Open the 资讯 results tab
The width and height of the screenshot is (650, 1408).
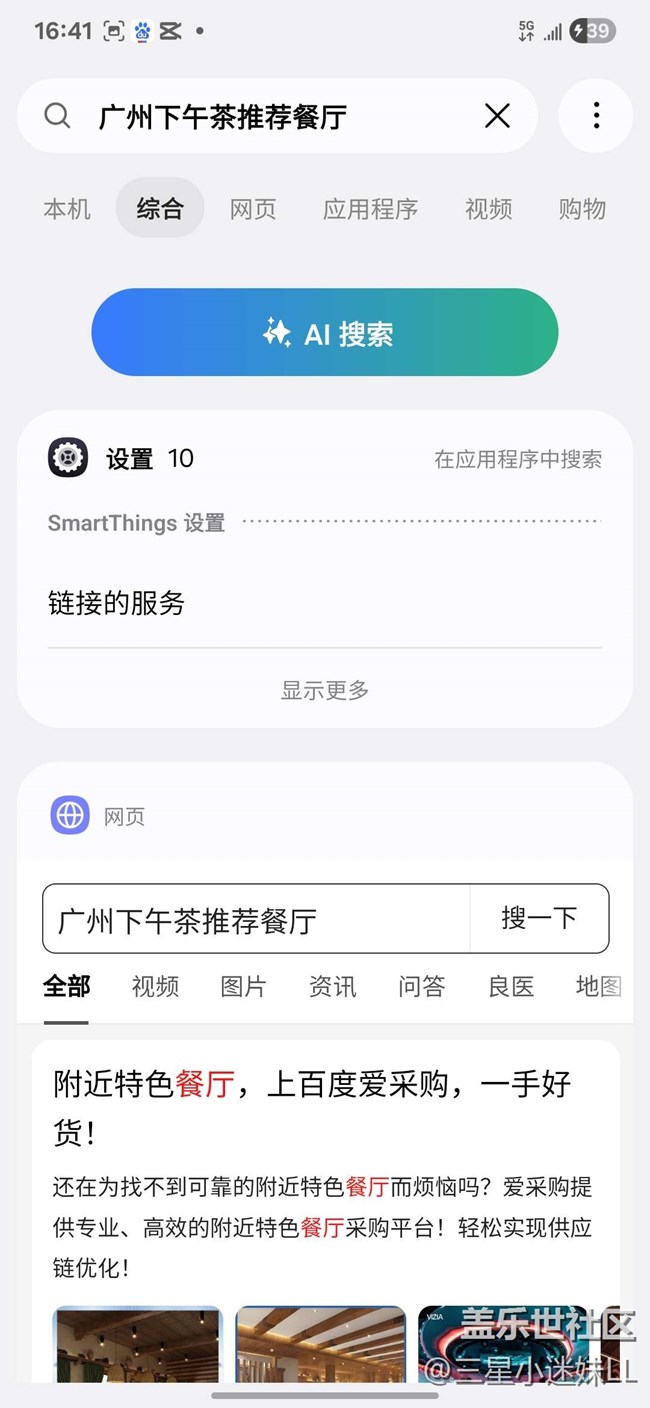pos(332,987)
